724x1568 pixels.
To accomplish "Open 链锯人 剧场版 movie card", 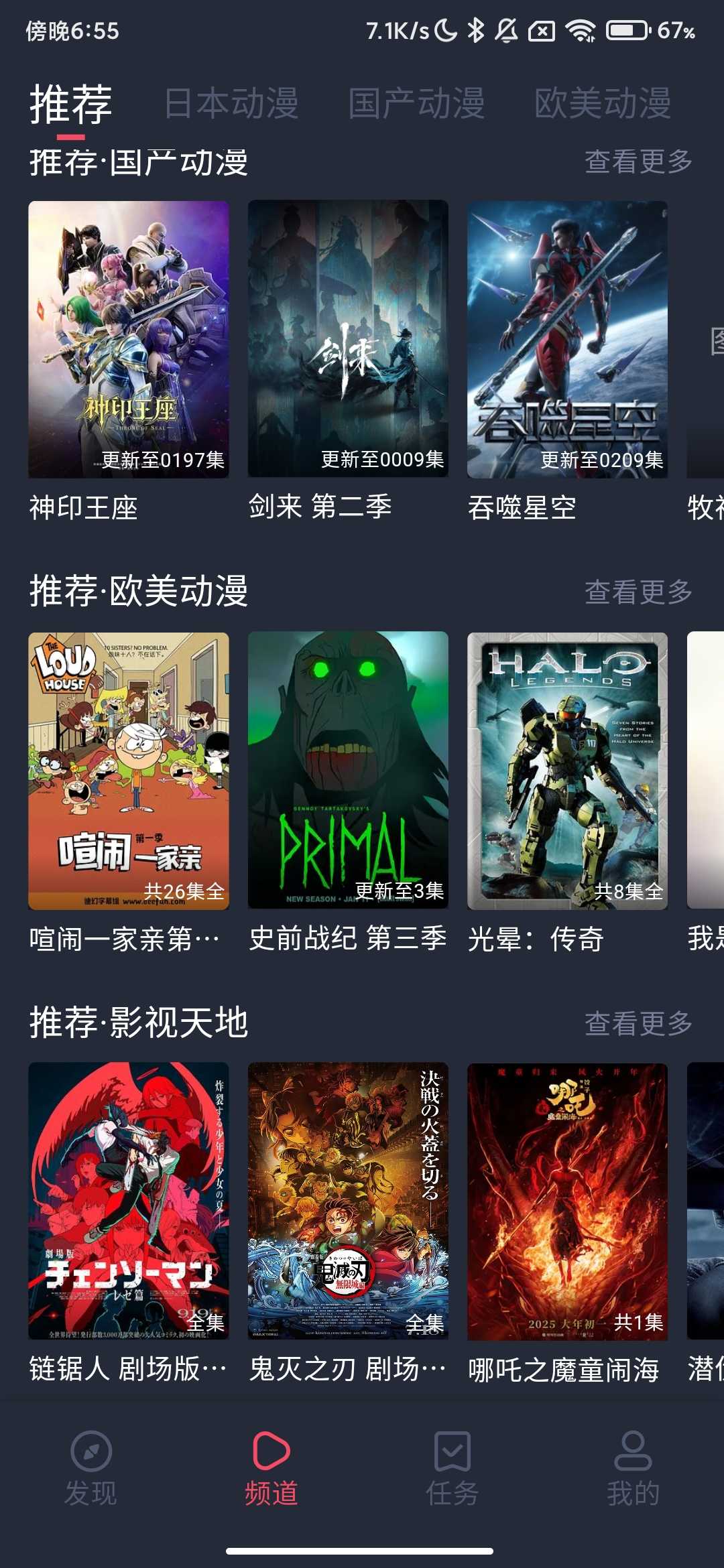I will (x=129, y=1201).
